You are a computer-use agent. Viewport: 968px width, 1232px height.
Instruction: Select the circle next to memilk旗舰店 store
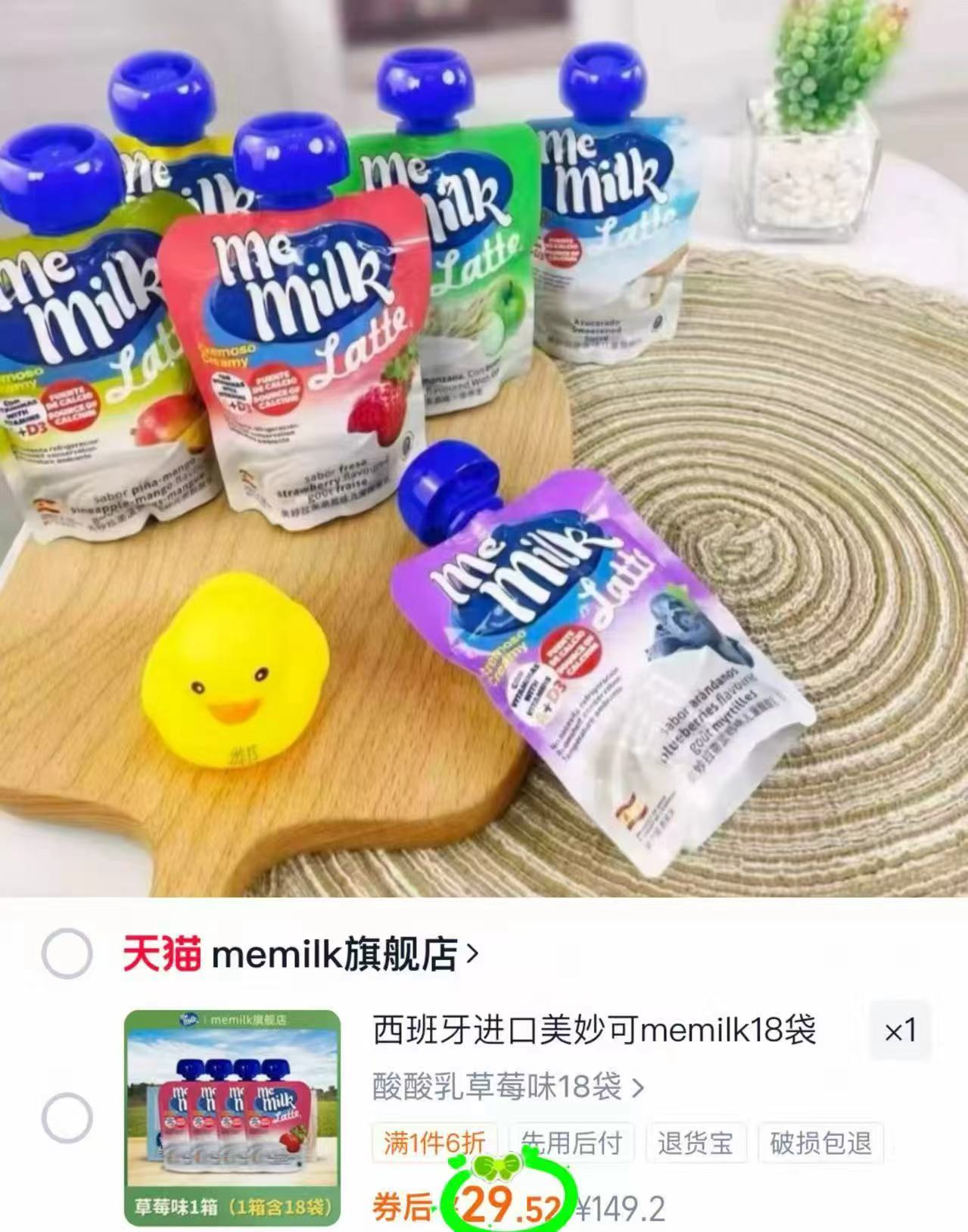pos(68,954)
